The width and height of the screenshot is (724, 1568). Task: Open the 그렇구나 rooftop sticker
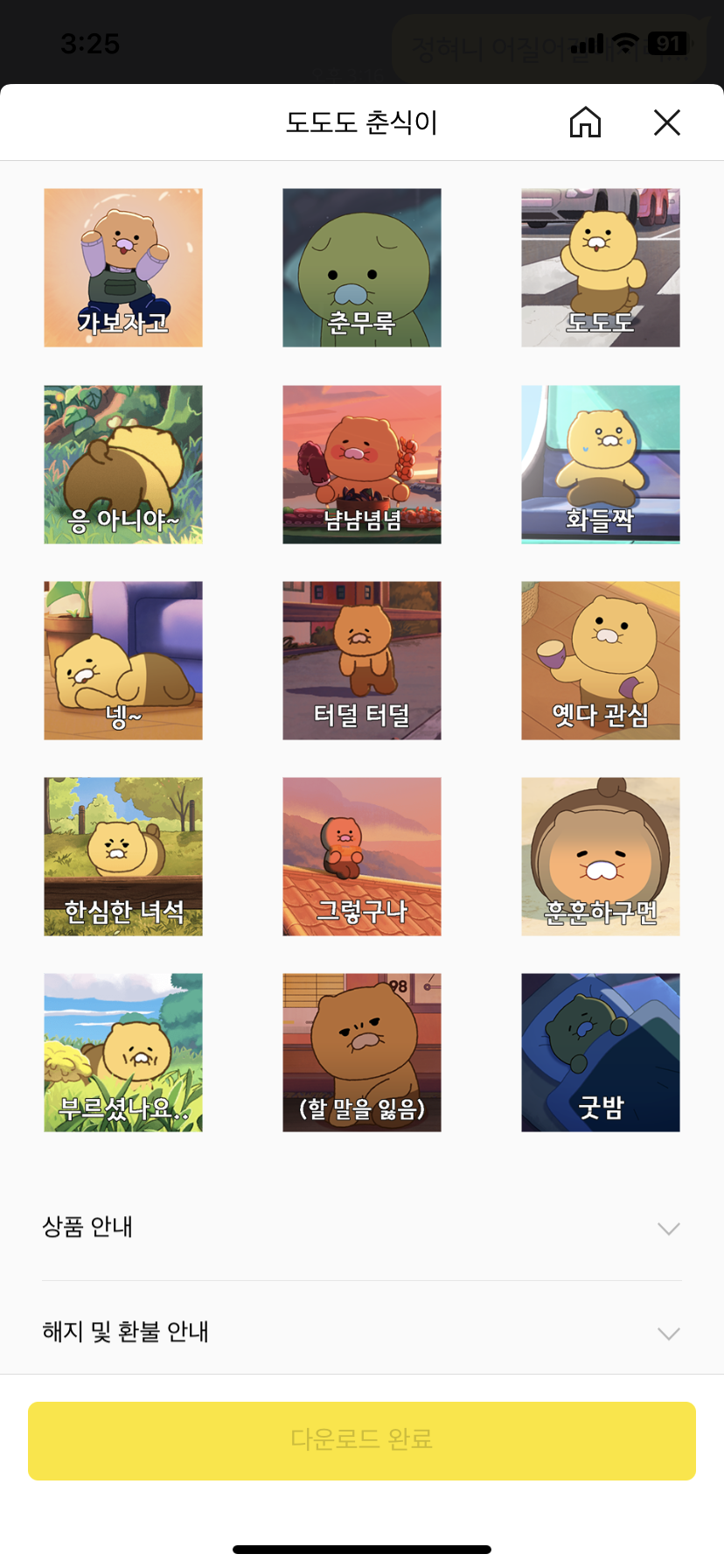tap(362, 856)
